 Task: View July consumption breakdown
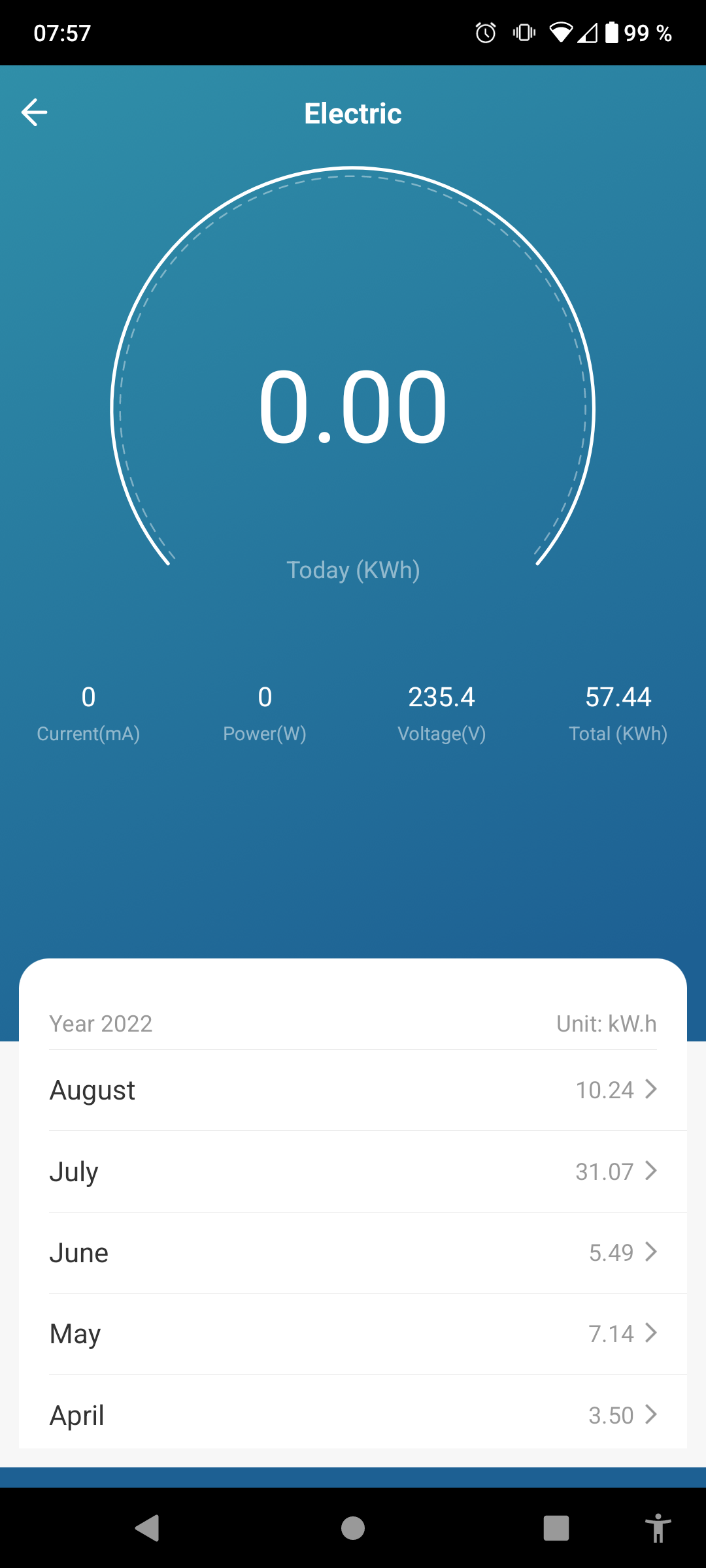[x=353, y=1171]
